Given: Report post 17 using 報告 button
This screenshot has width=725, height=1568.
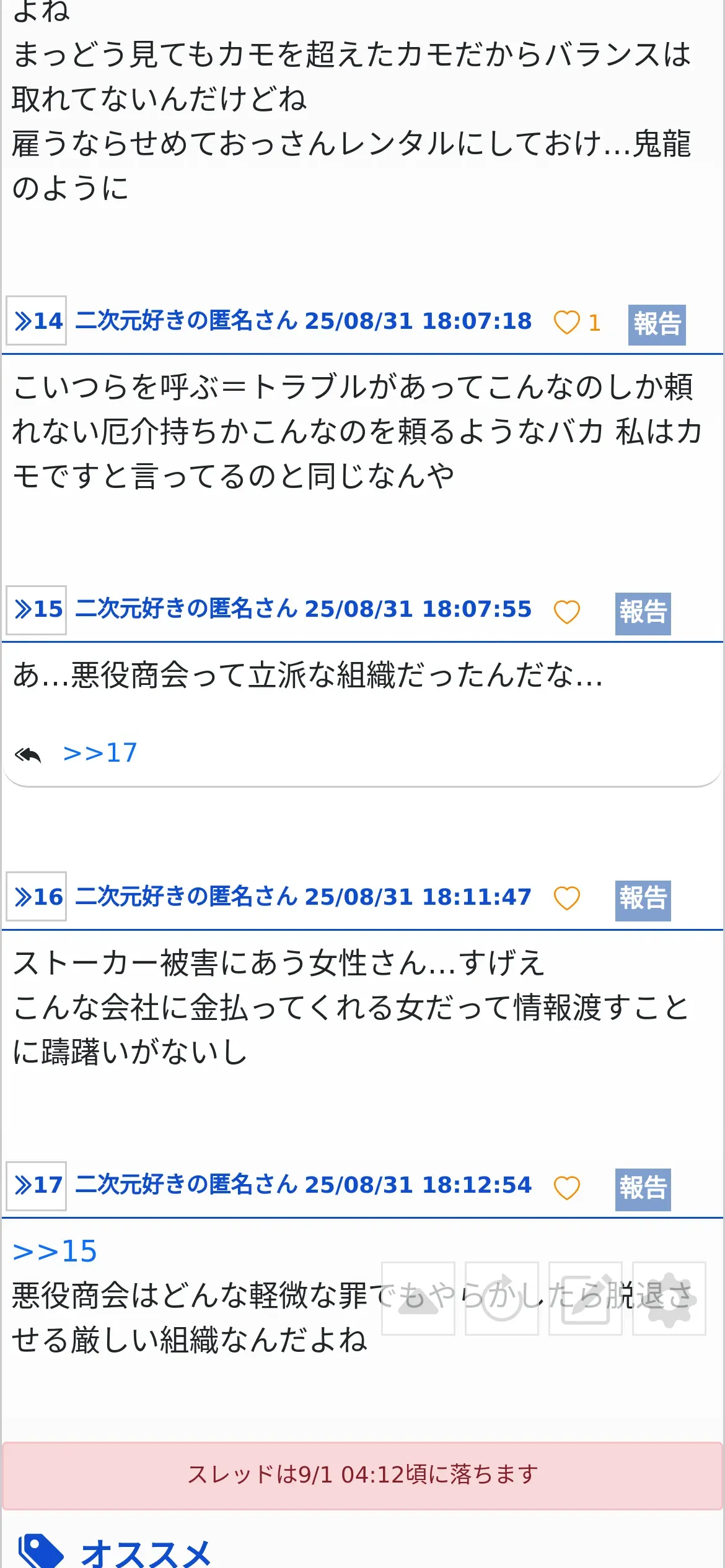Looking at the screenshot, I should click(x=643, y=1190).
